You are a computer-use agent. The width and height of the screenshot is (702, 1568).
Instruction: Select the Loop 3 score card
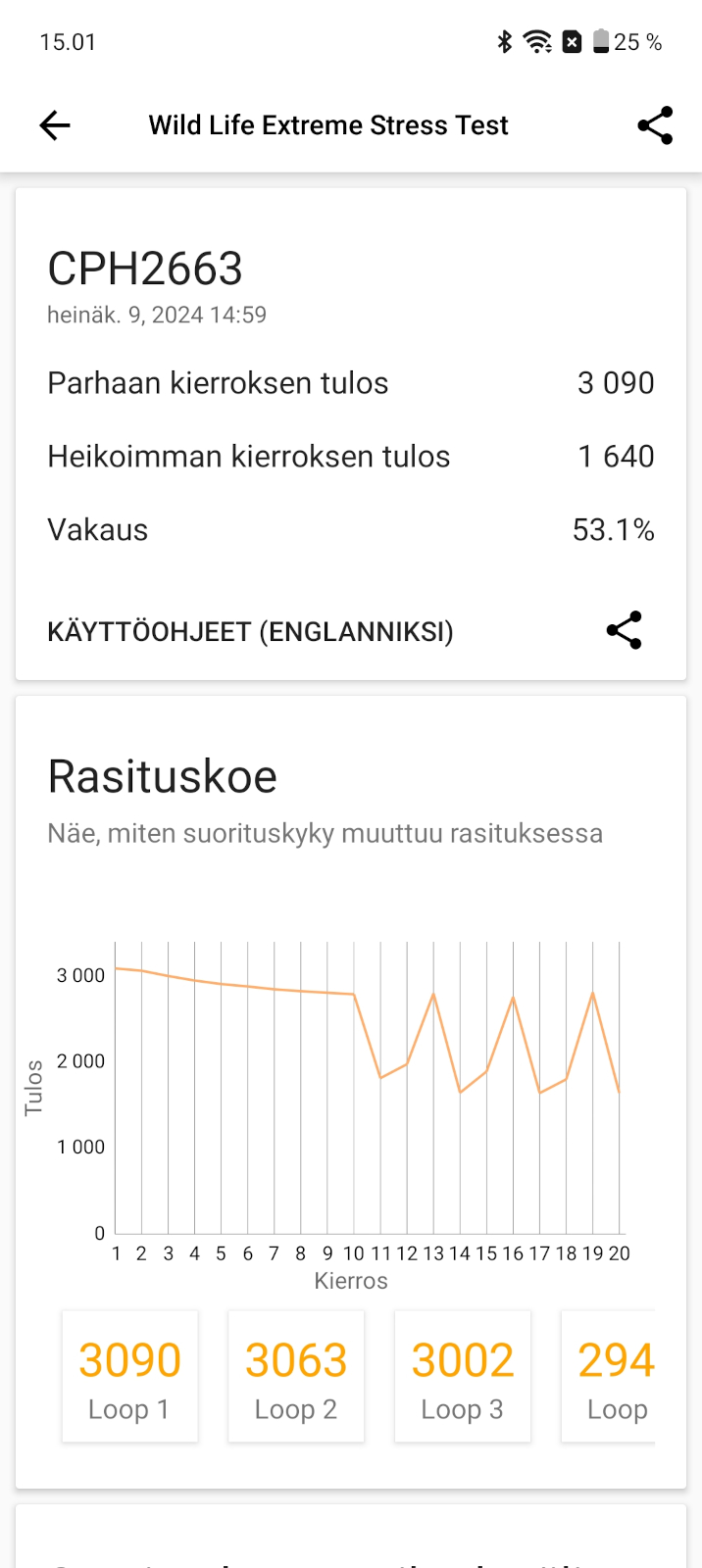pos(463,1376)
